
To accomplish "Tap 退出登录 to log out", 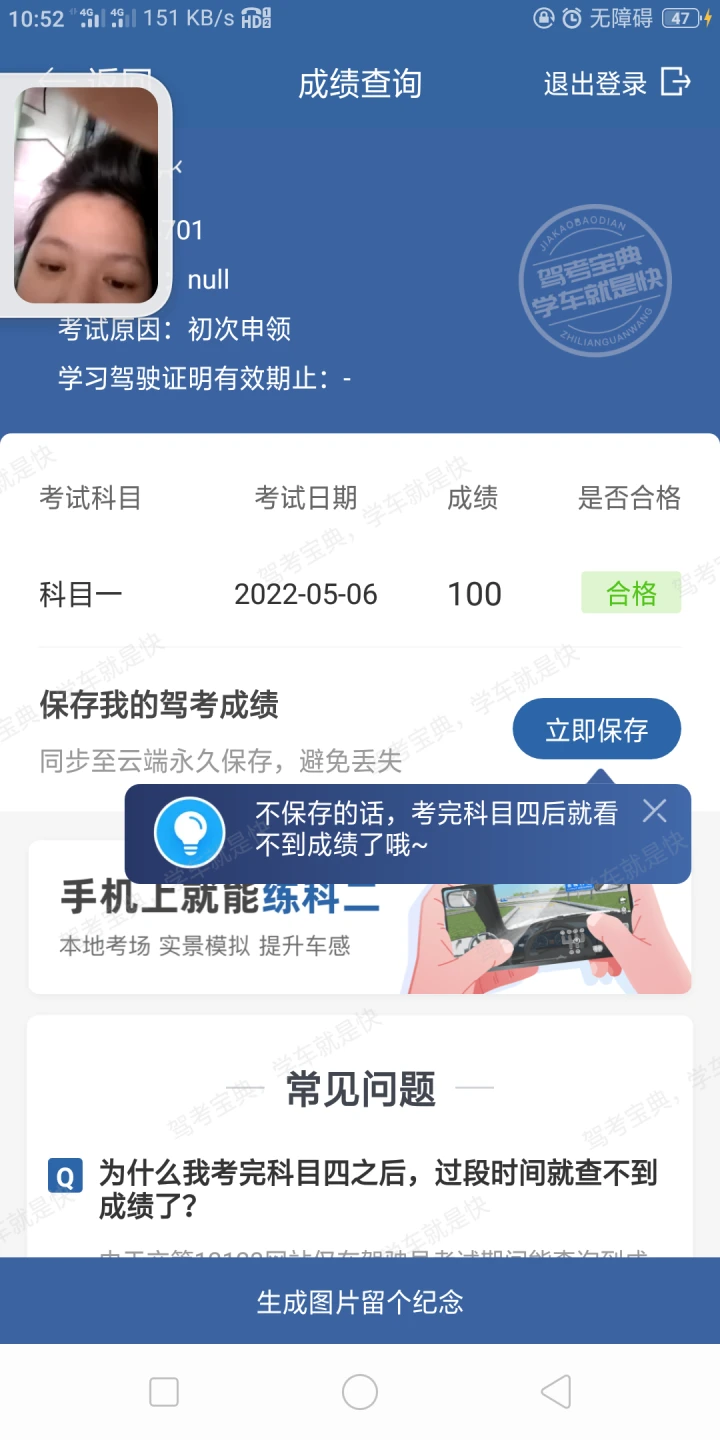I will click(x=617, y=83).
